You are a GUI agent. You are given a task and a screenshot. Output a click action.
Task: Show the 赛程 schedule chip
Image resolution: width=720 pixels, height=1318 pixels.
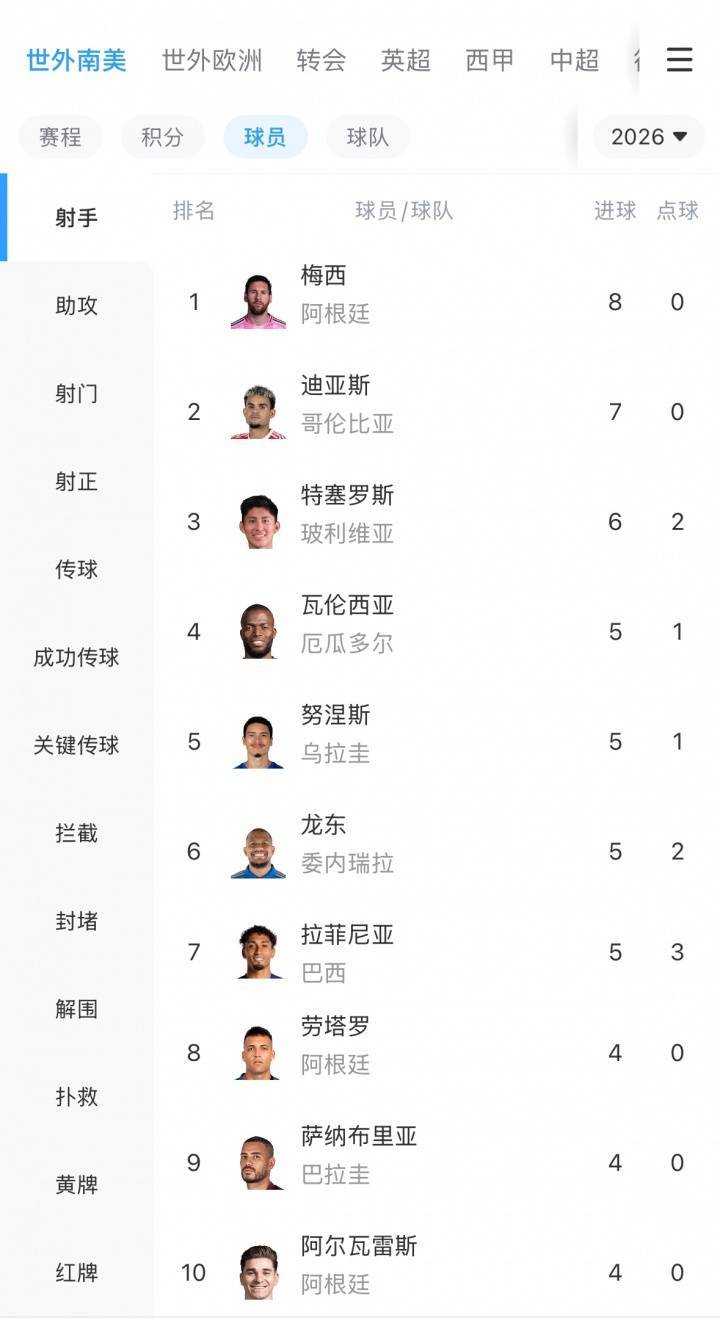click(60, 137)
